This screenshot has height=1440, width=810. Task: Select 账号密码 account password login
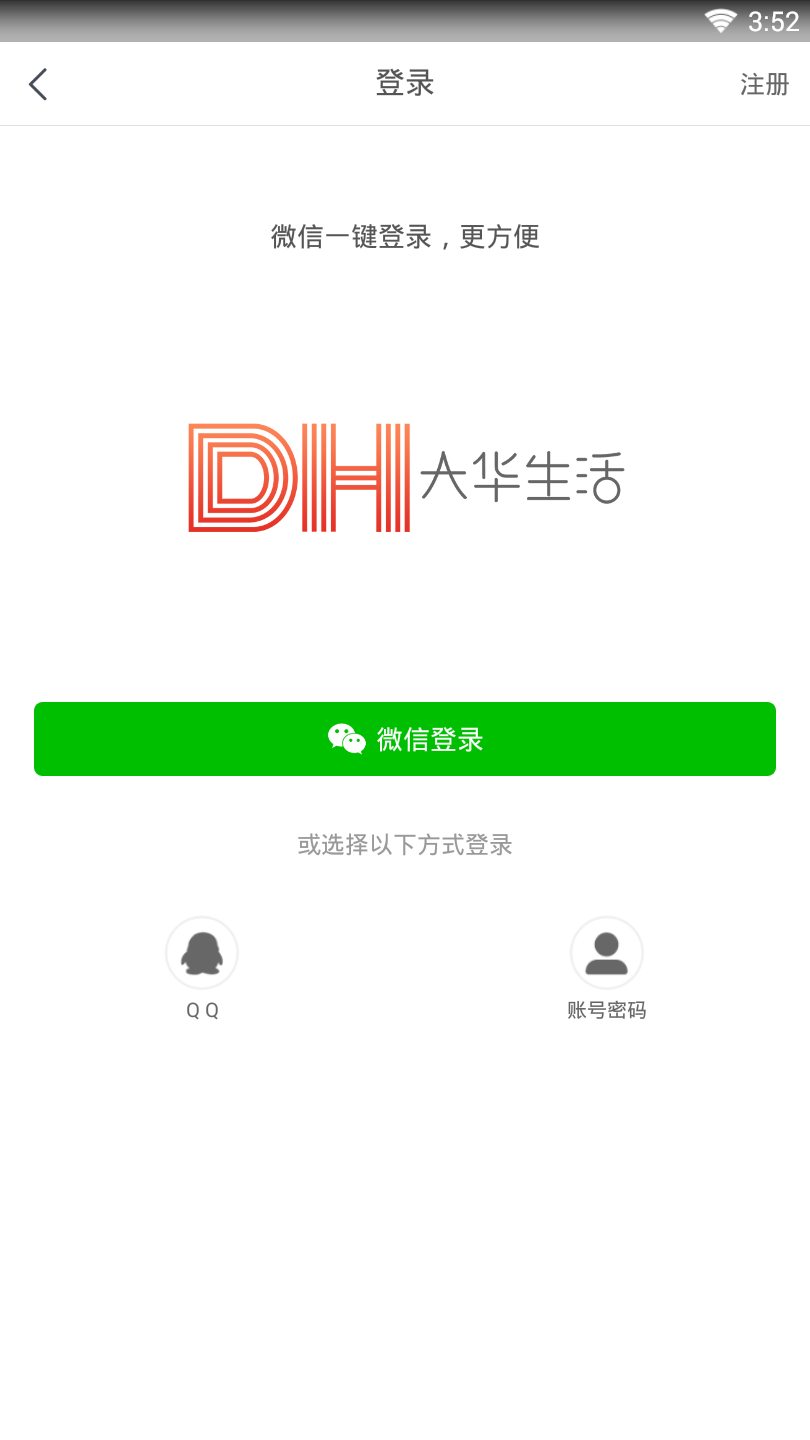point(606,954)
